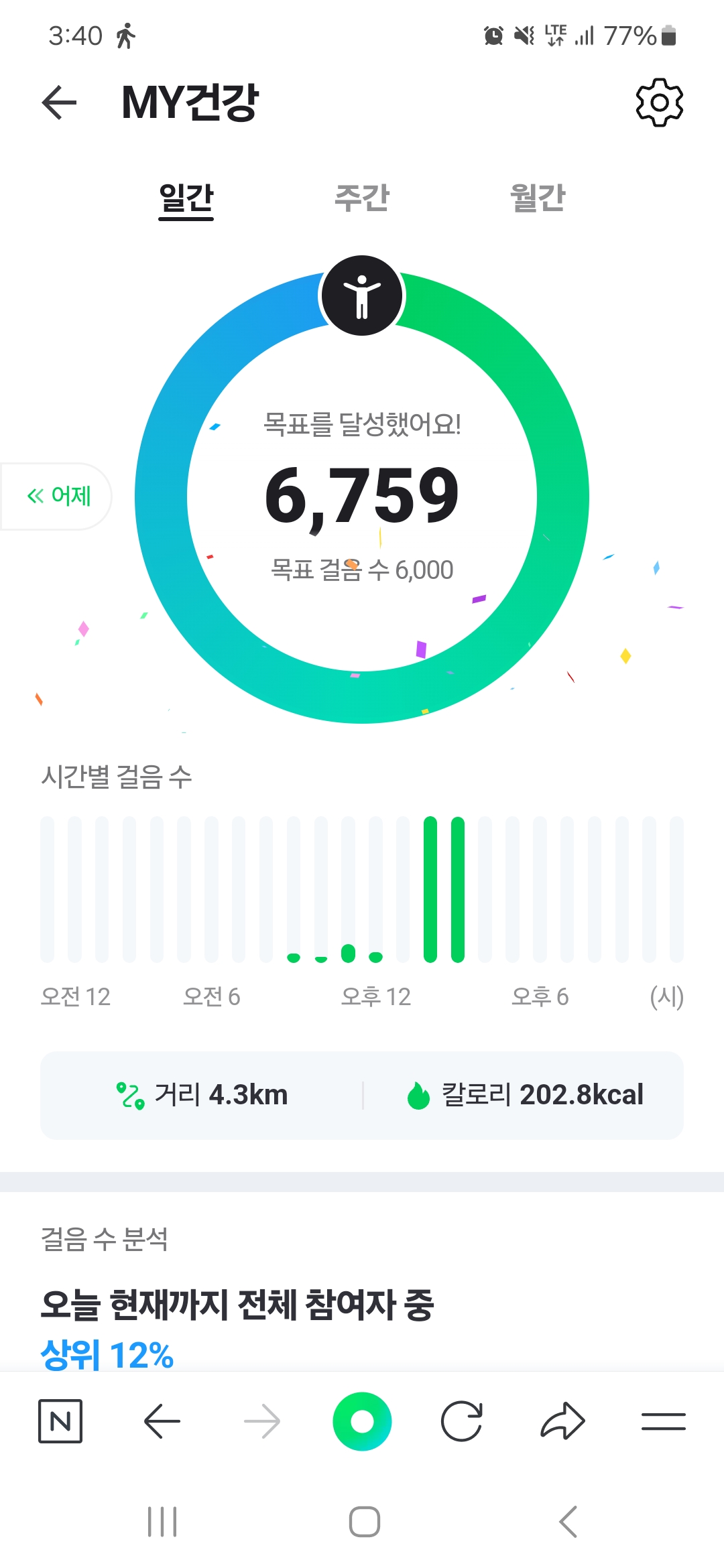Open recent apps
This screenshot has width=724, height=1568.
coord(162,1522)
